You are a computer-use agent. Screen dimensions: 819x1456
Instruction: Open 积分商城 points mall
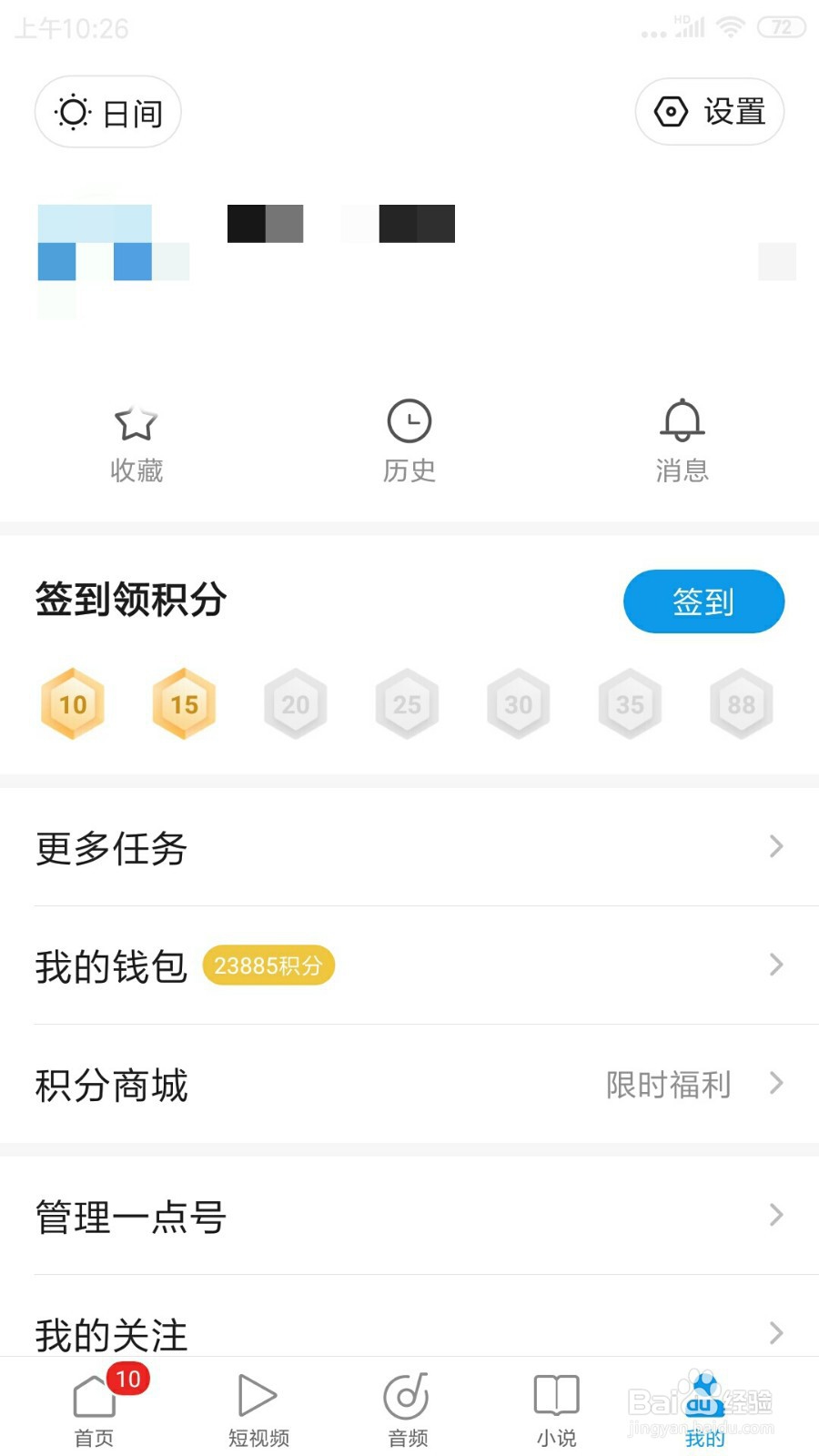[x=409, y=1084]
